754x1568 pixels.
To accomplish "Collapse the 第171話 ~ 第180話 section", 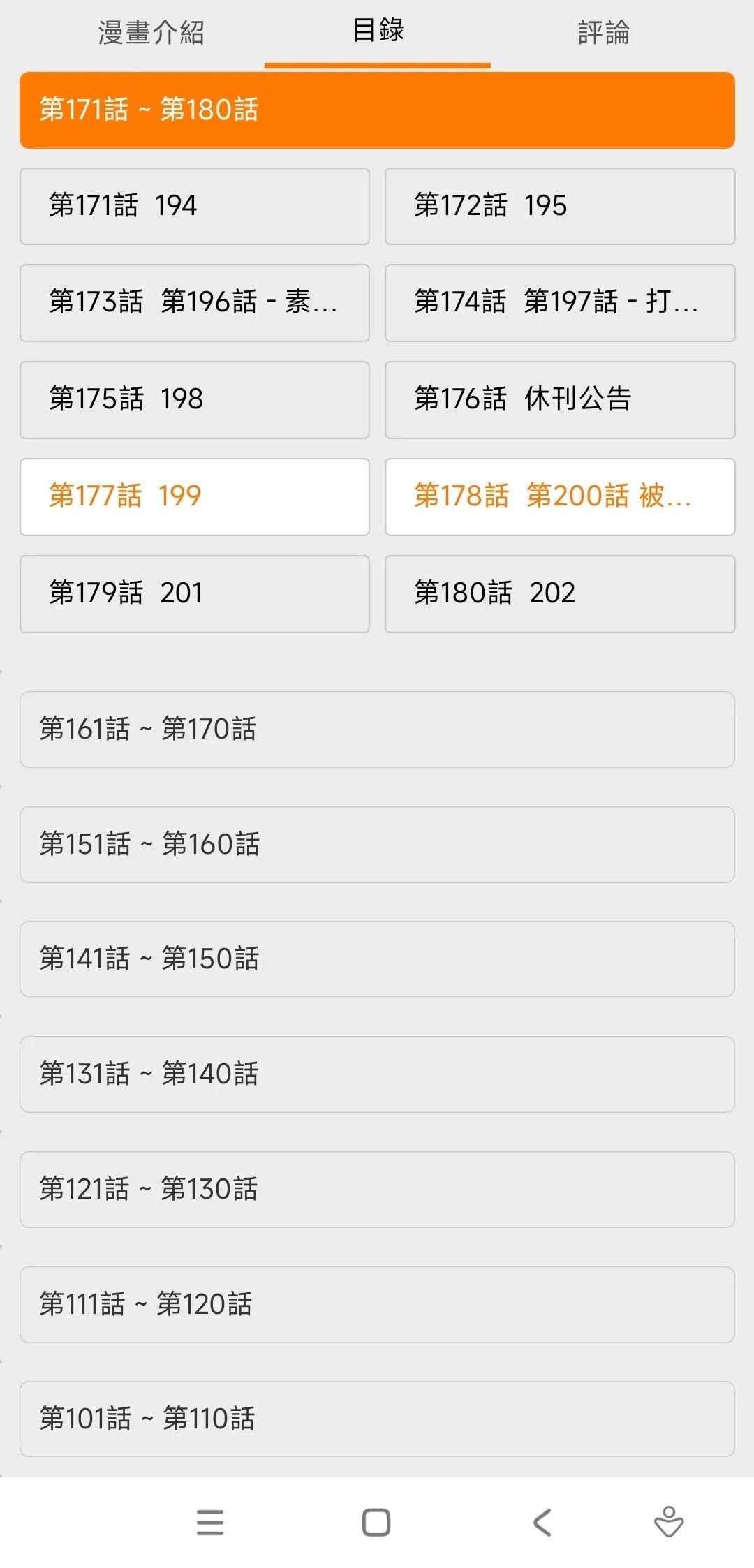I will coord(377,110).
